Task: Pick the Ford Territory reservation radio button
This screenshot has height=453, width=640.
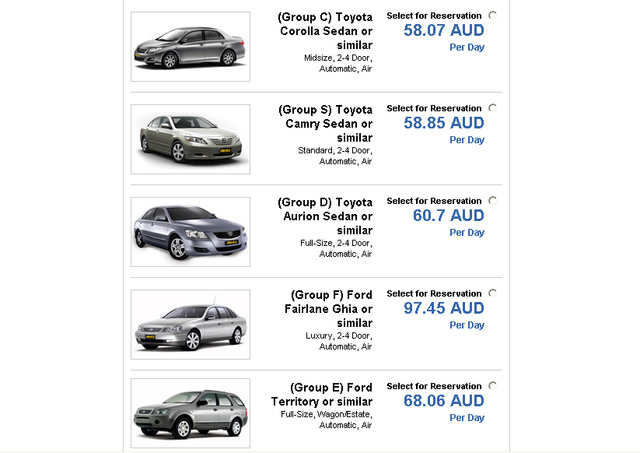Action: click(493, 386)
